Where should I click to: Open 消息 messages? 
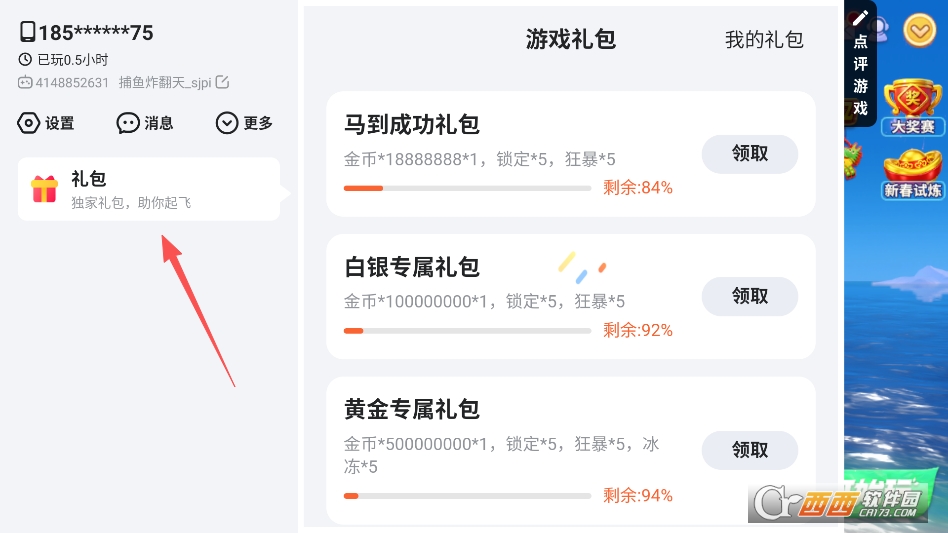(145, 123)
